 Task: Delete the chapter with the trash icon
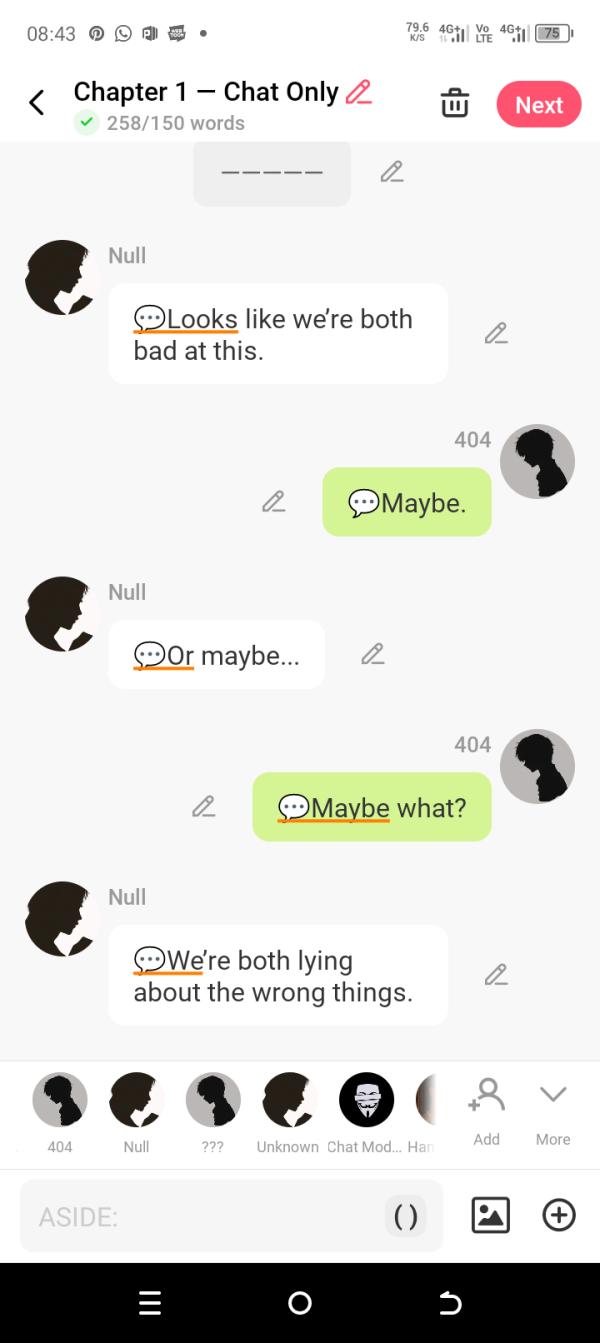[454, 104]
